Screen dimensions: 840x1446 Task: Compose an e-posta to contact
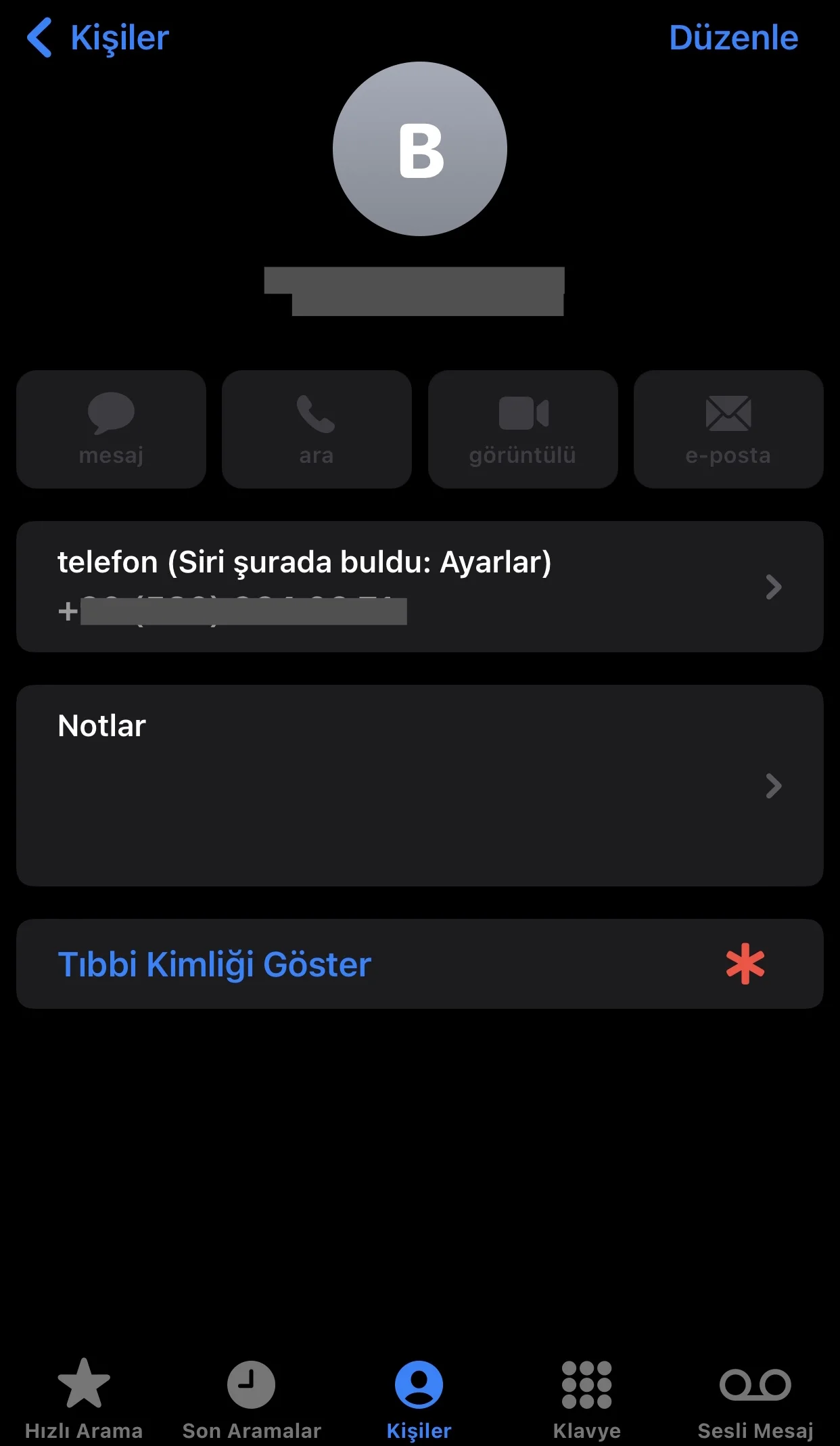[x=728, y=429]
